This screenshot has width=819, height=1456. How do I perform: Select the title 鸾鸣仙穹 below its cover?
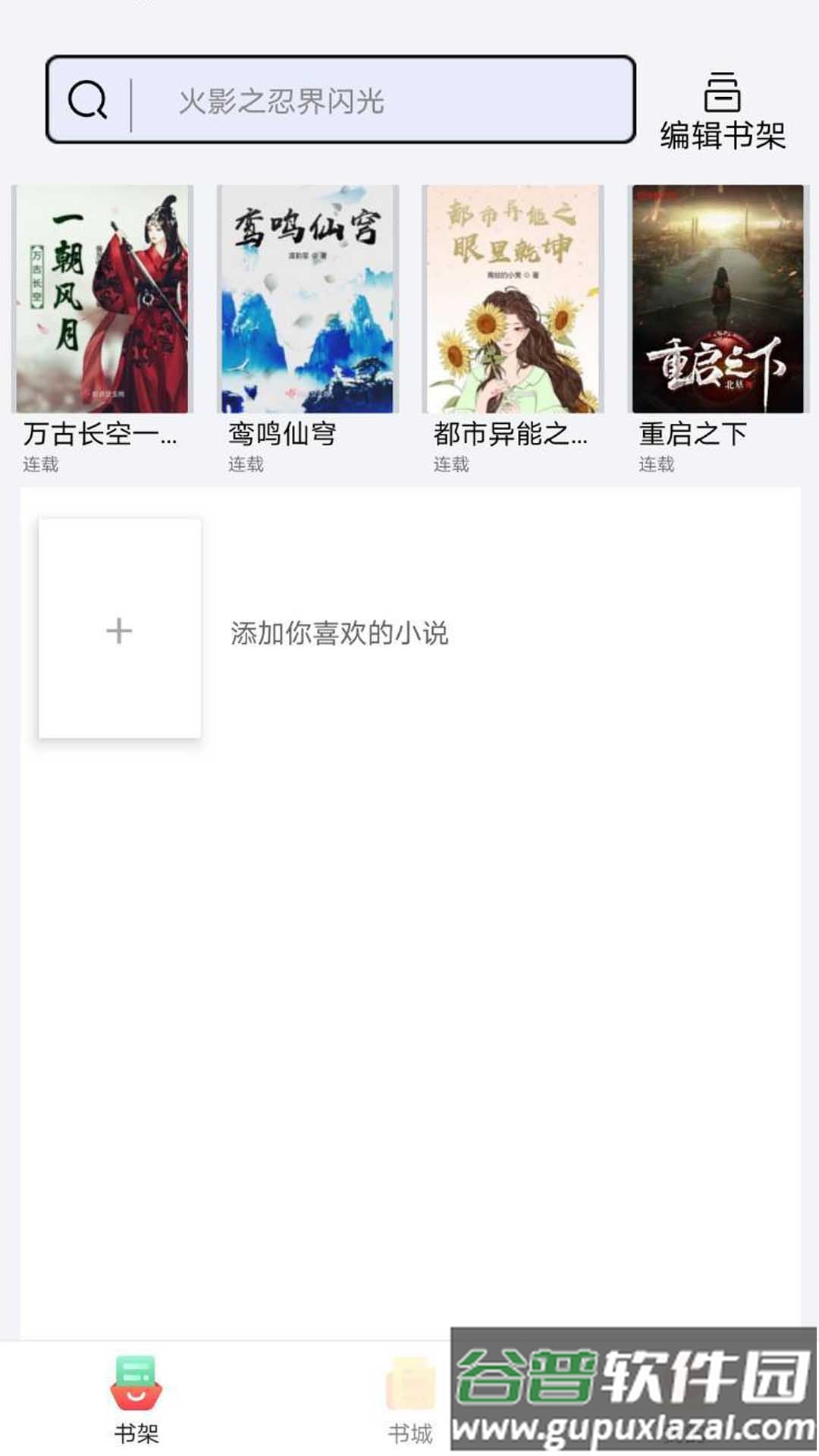(284, 434)
